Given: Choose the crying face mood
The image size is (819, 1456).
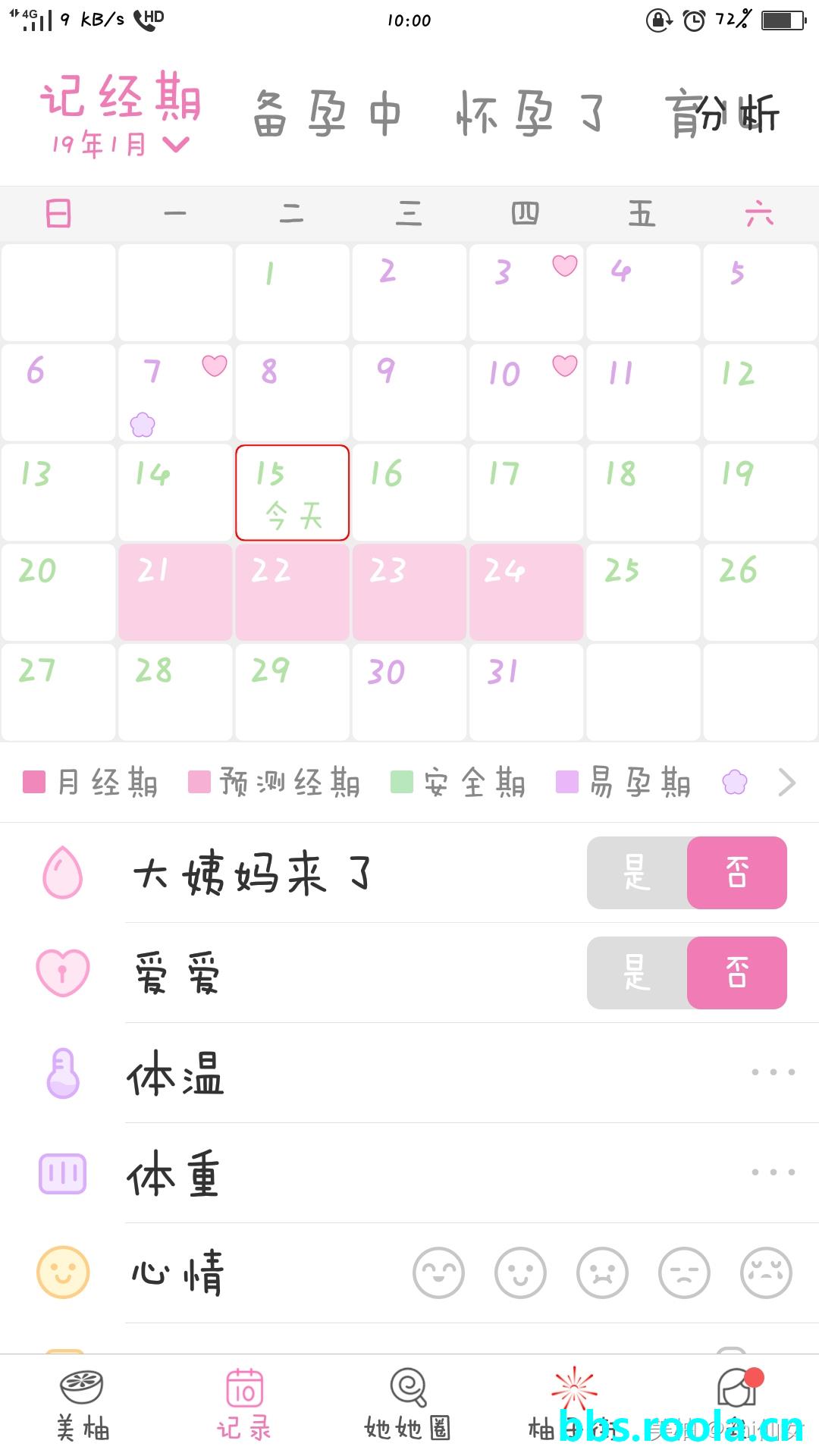Looking at the screenshot, I should coord(766,1273).
